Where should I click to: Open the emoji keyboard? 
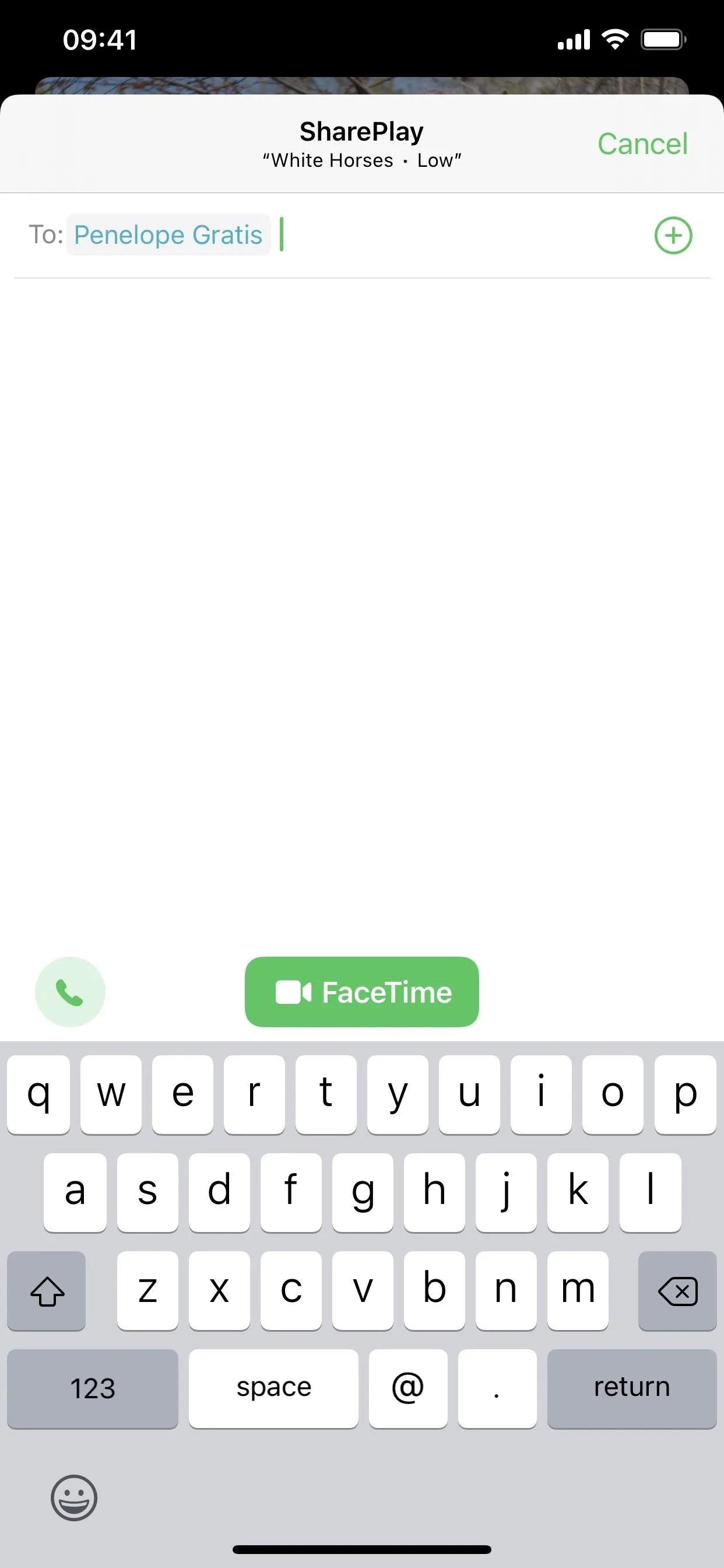[73, 1498]
